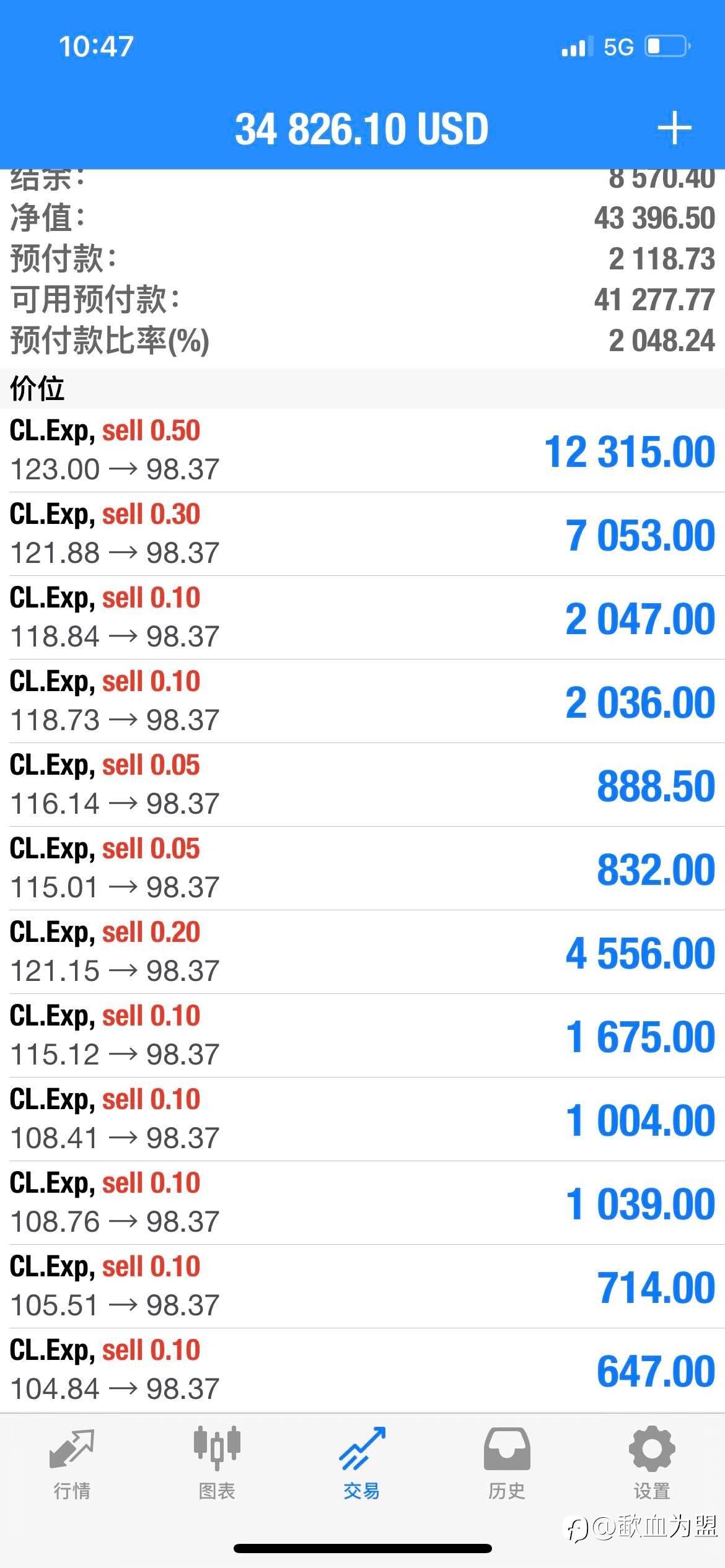This screenshot has height=1568, width=725.
Task: Open the position with 647.00 profit
Action: pyautogui.click(x=362, y=1370)
